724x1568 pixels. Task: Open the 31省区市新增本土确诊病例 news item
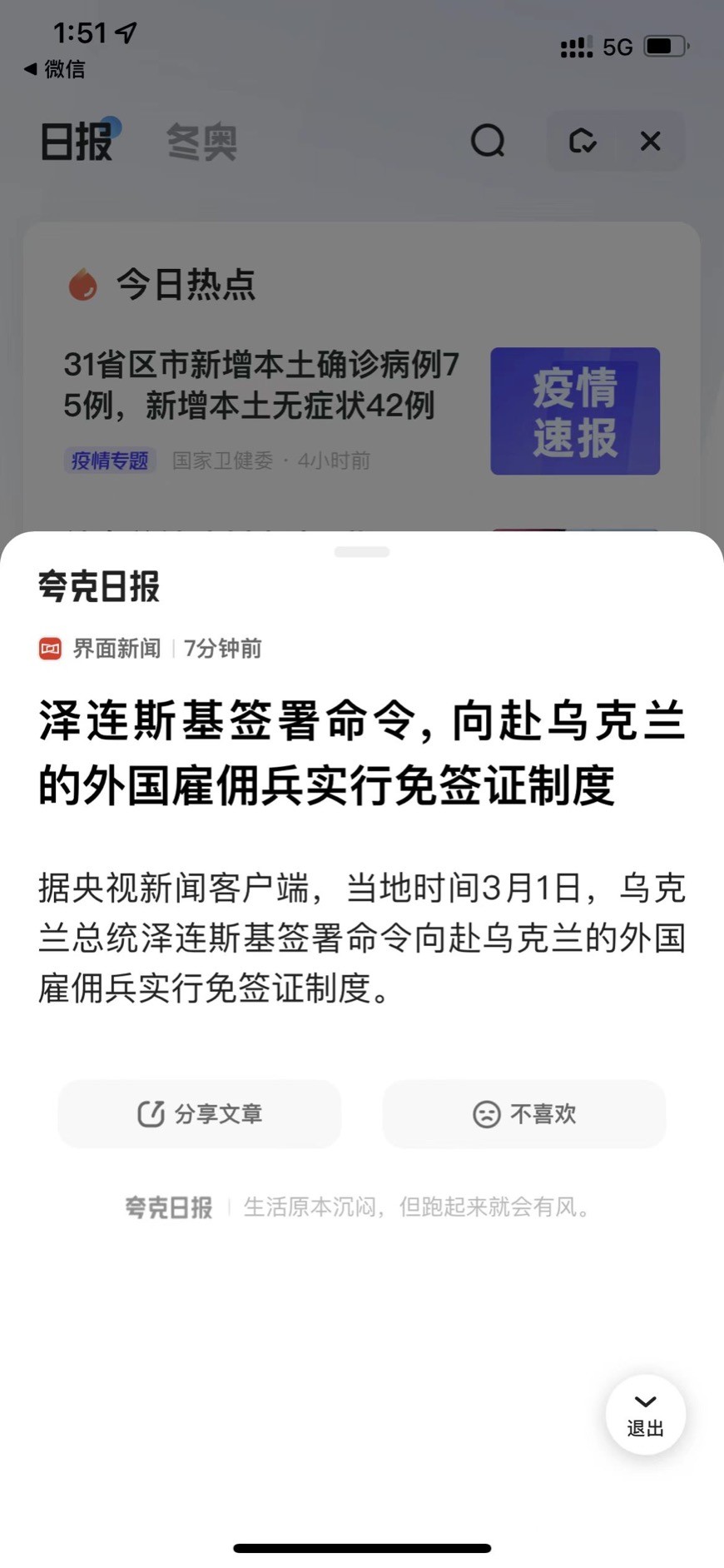[x=261, y=385]
